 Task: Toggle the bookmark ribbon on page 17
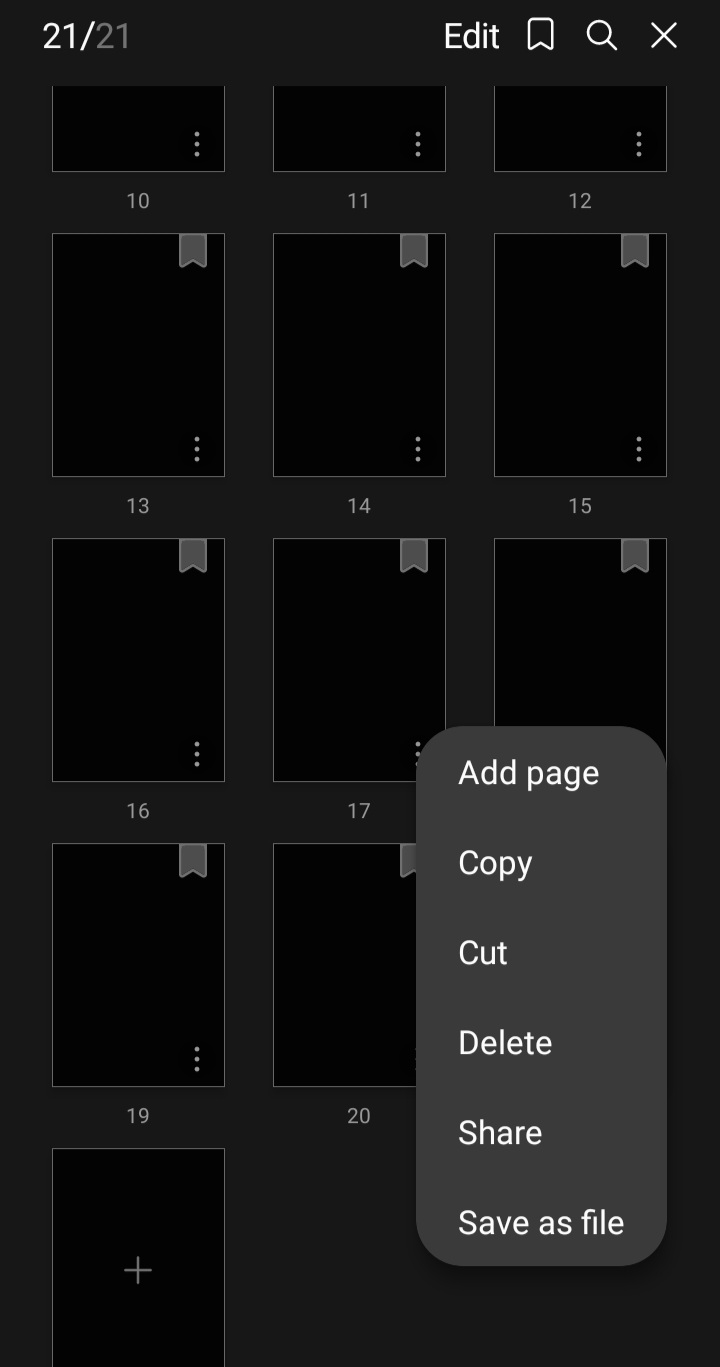click(411, 558)
